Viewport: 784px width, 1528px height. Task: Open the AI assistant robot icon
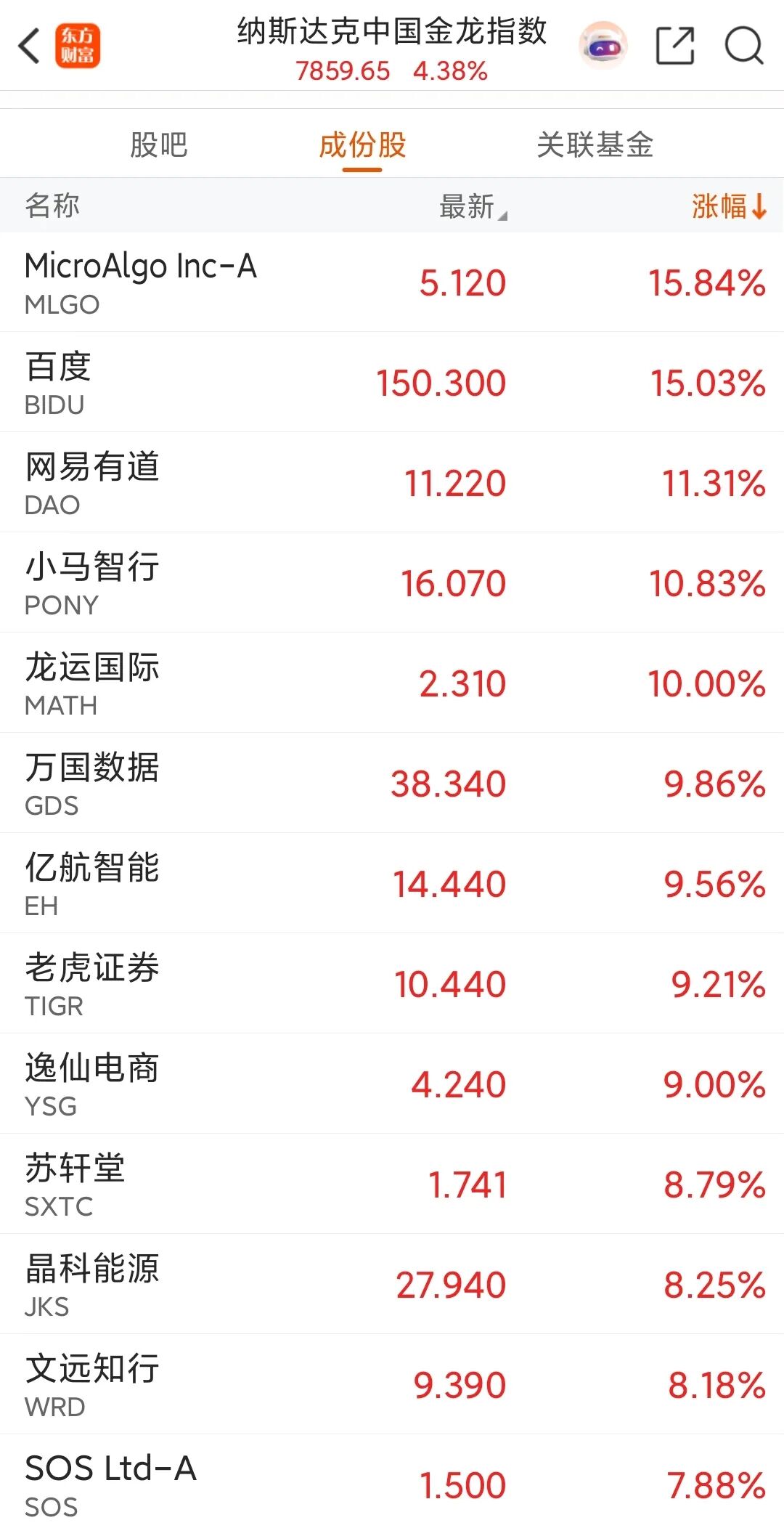[603, 46]
